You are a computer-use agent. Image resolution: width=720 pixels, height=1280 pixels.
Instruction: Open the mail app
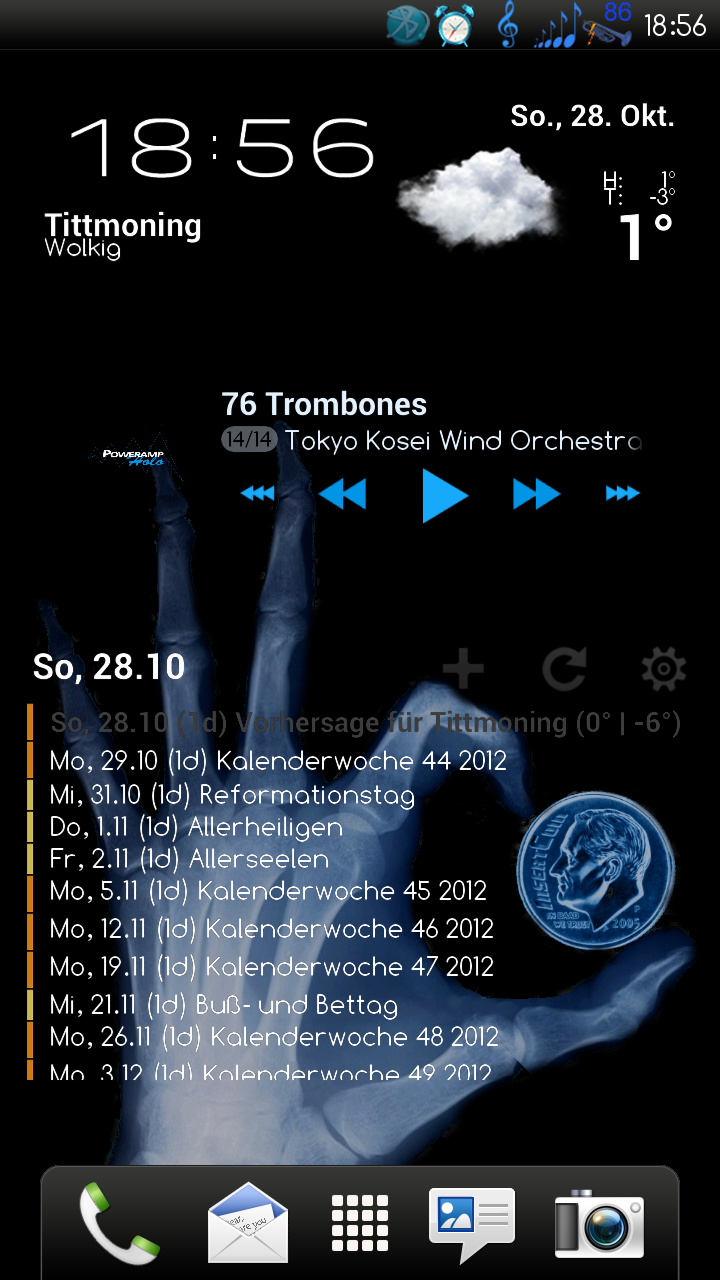click(x=247, y=1222)
